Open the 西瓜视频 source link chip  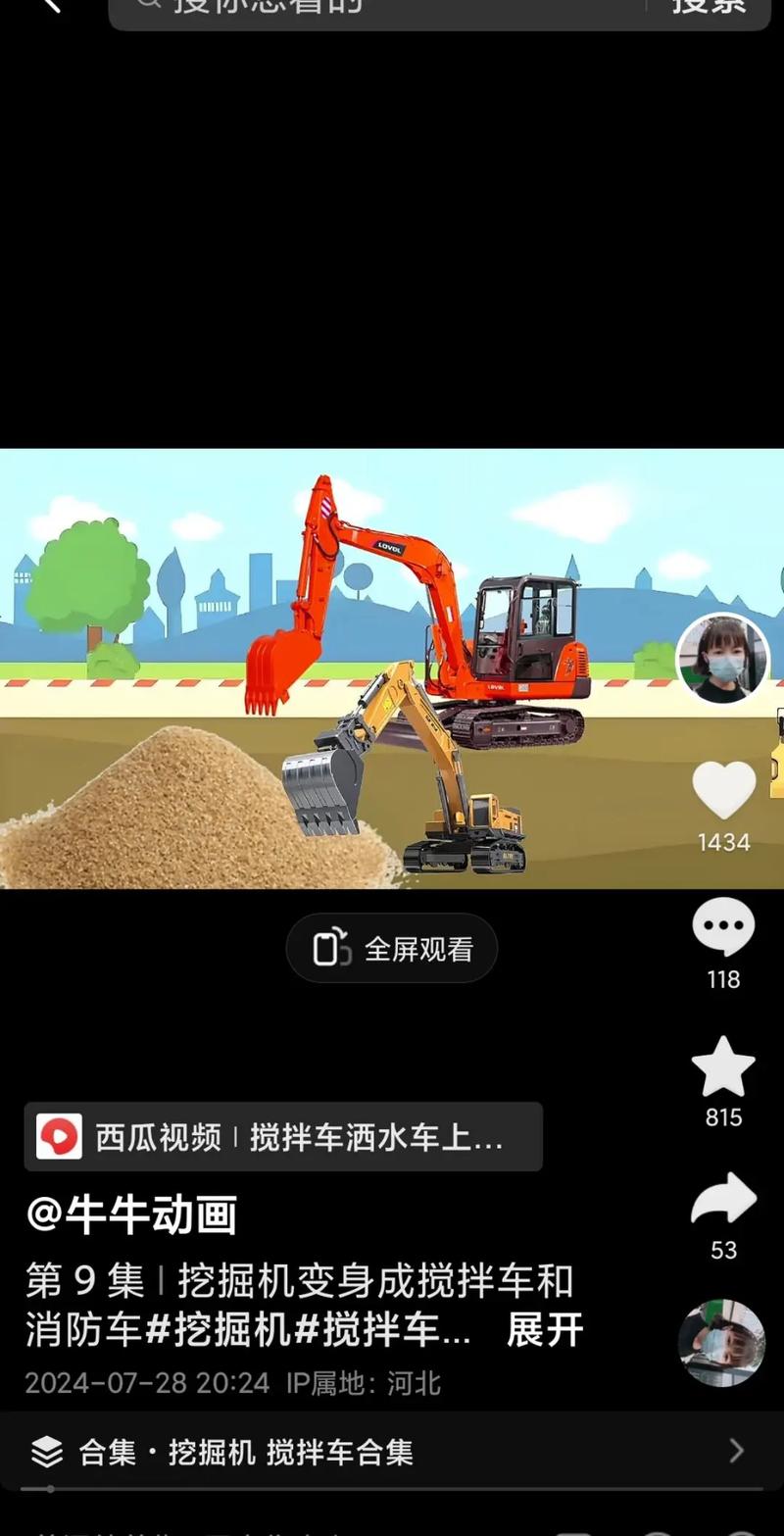click(x=283, y=1137)
